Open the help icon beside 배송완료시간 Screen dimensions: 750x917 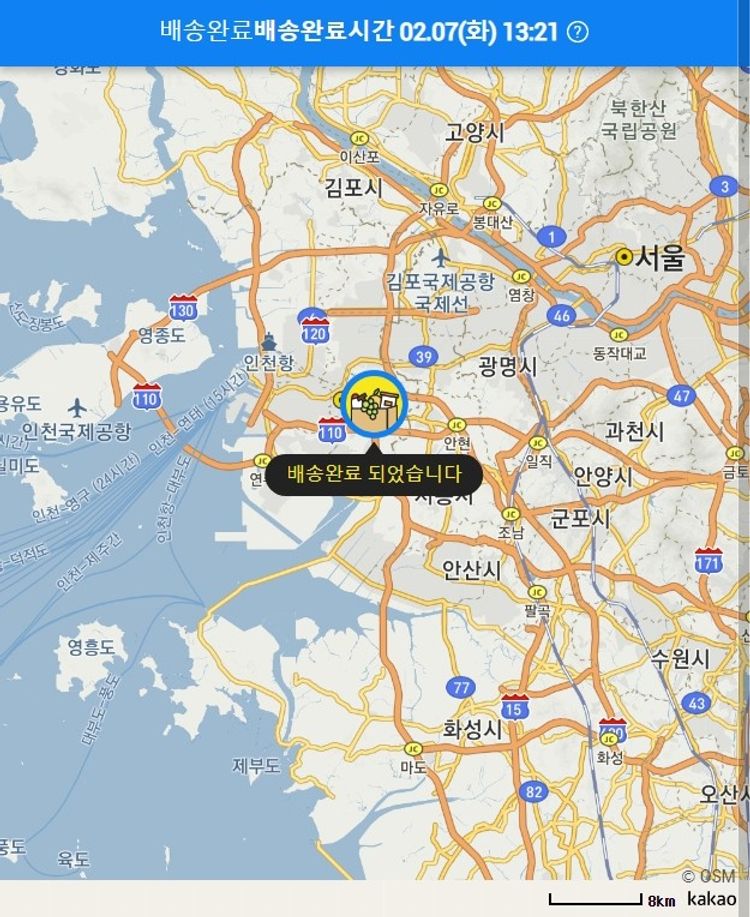577,31
